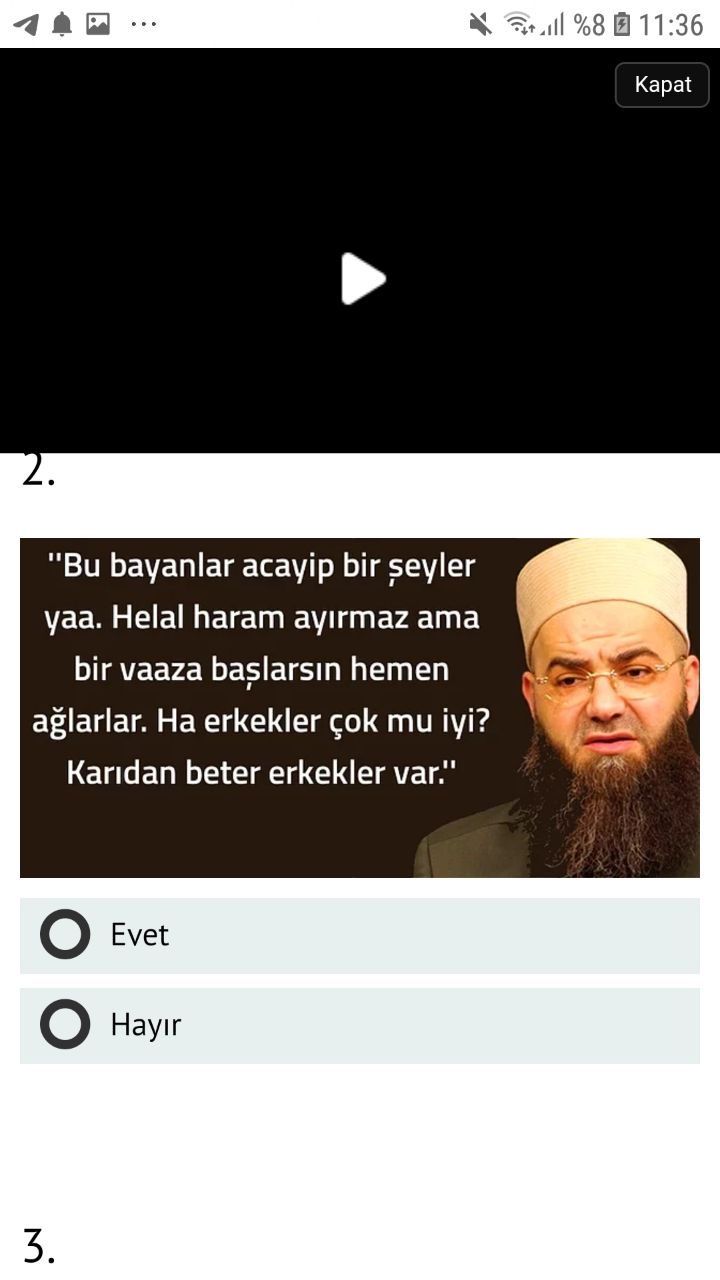Mark the radio circle next to Evet
Screen dimensions: 720x1280
[x=64, y=935]
